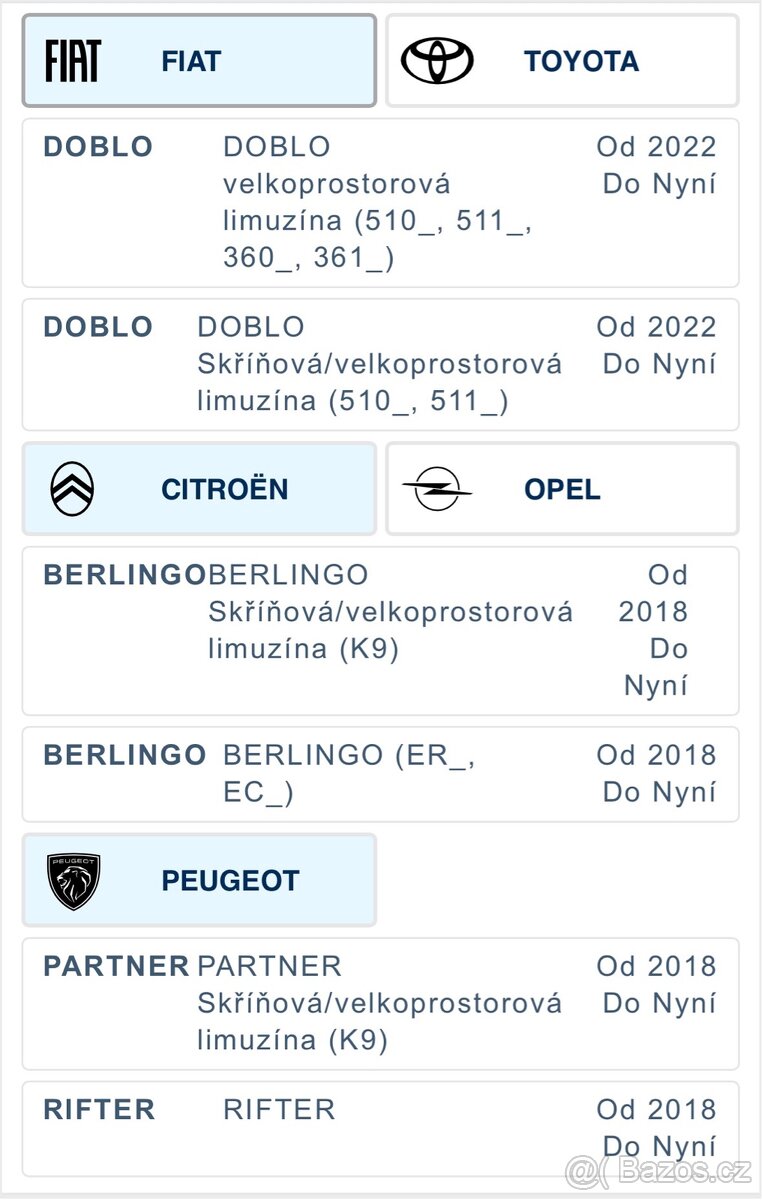Viewport: 762px width, 1200px height.
Task: Select DOBLO velkoprostorová limuzína (510_, 511_, 360_, 361_)
Action: point(380,200)
